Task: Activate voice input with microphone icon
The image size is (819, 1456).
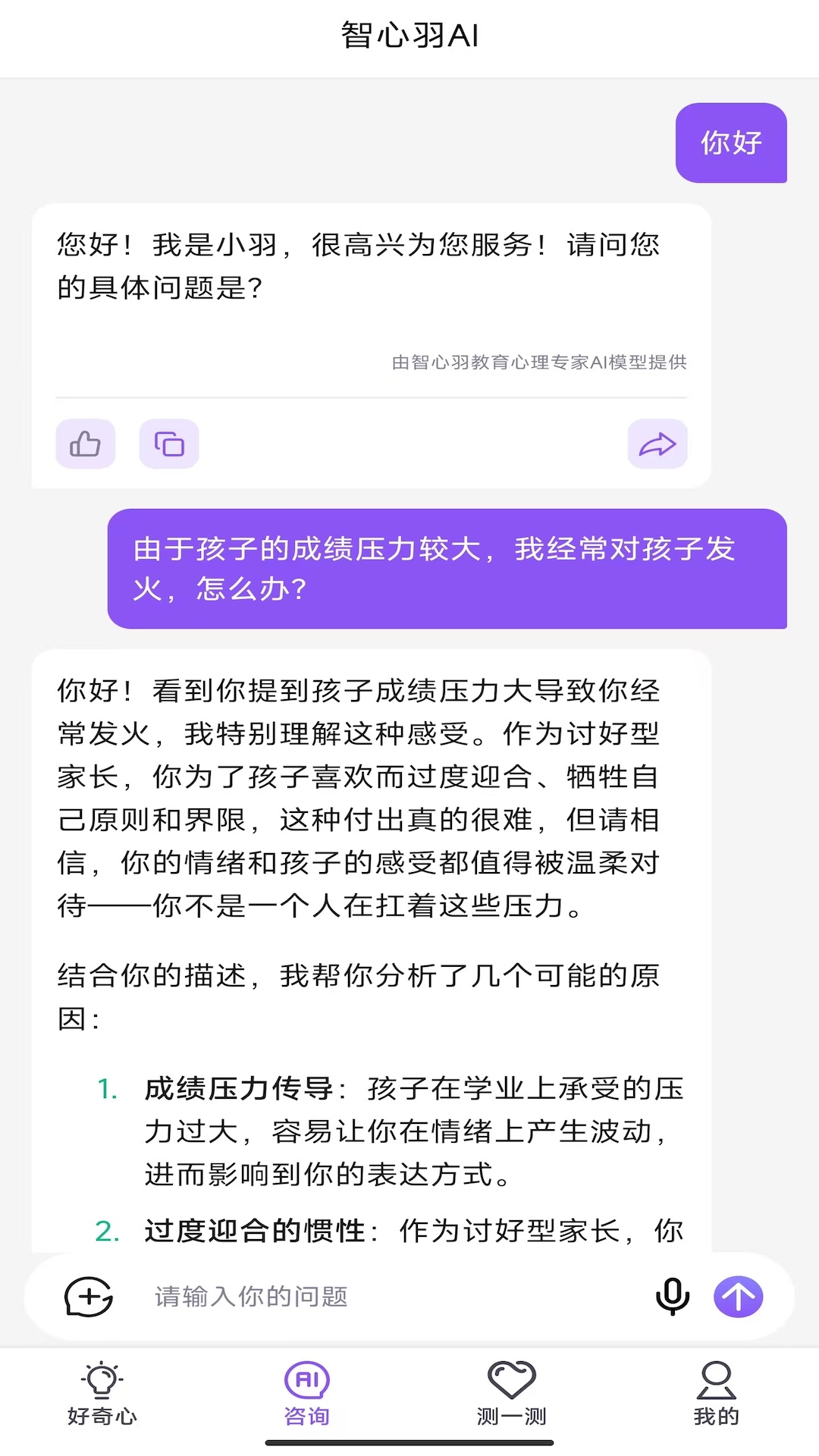Action: click(x=670, y=1297)
